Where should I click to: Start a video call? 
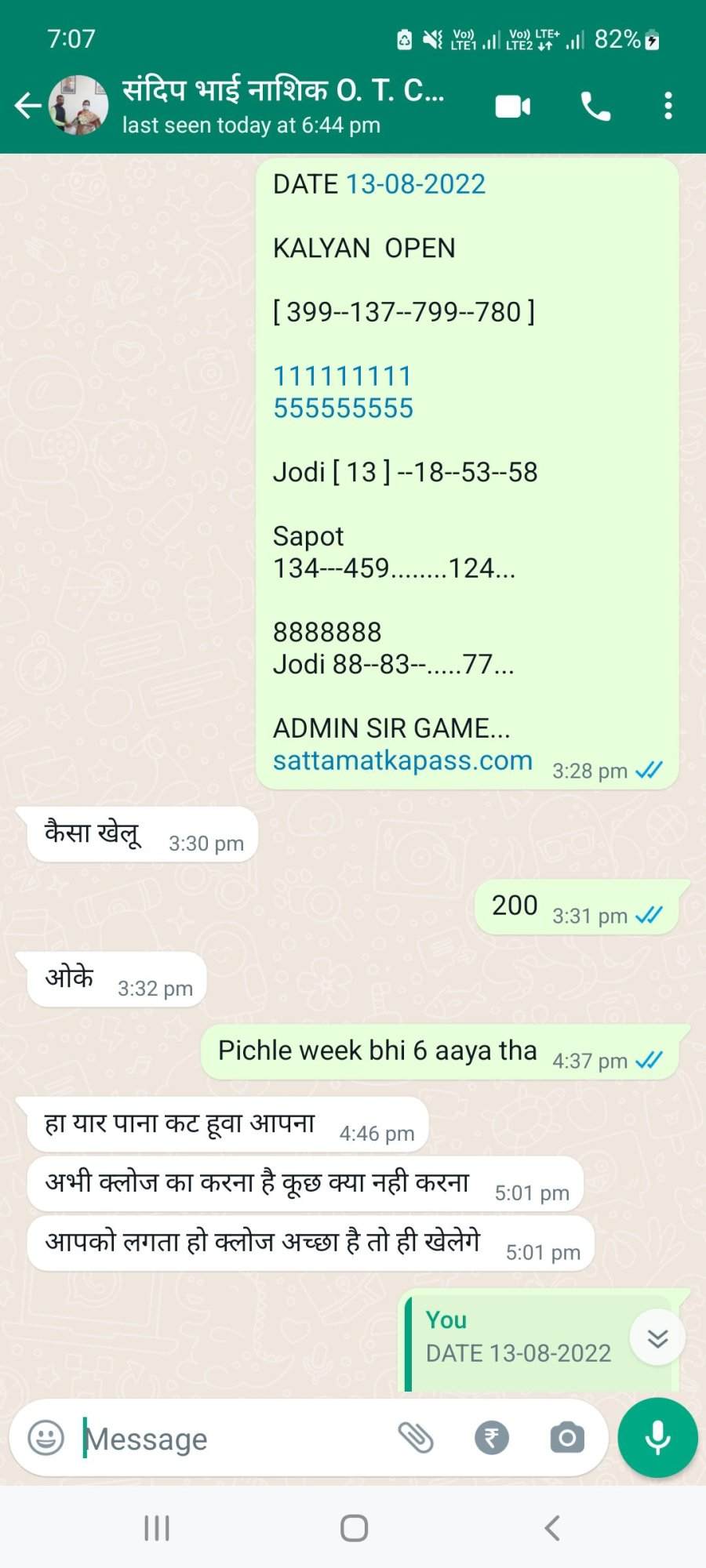click(513, 106)
